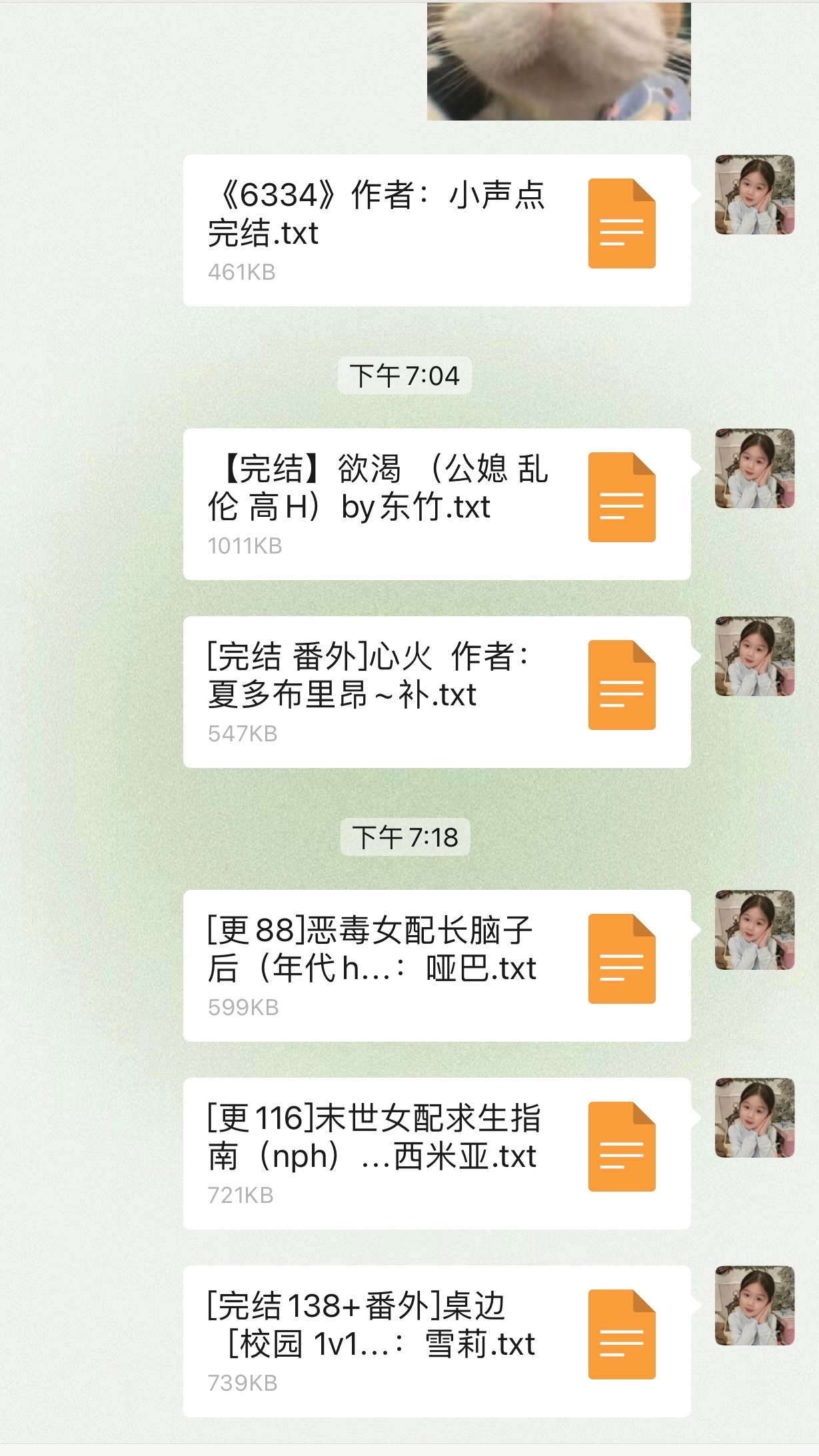Open the 恶毒女配长脑子后 txt file
This screenshot has height=1456, width=819.
click(x=436, y=966)
